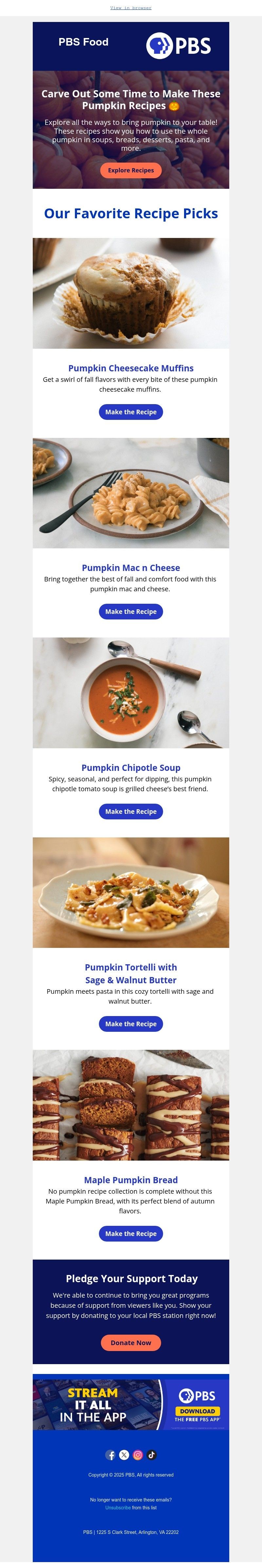Open the View in browser link
Screen dimensions: 262x1568
point(131,8)
